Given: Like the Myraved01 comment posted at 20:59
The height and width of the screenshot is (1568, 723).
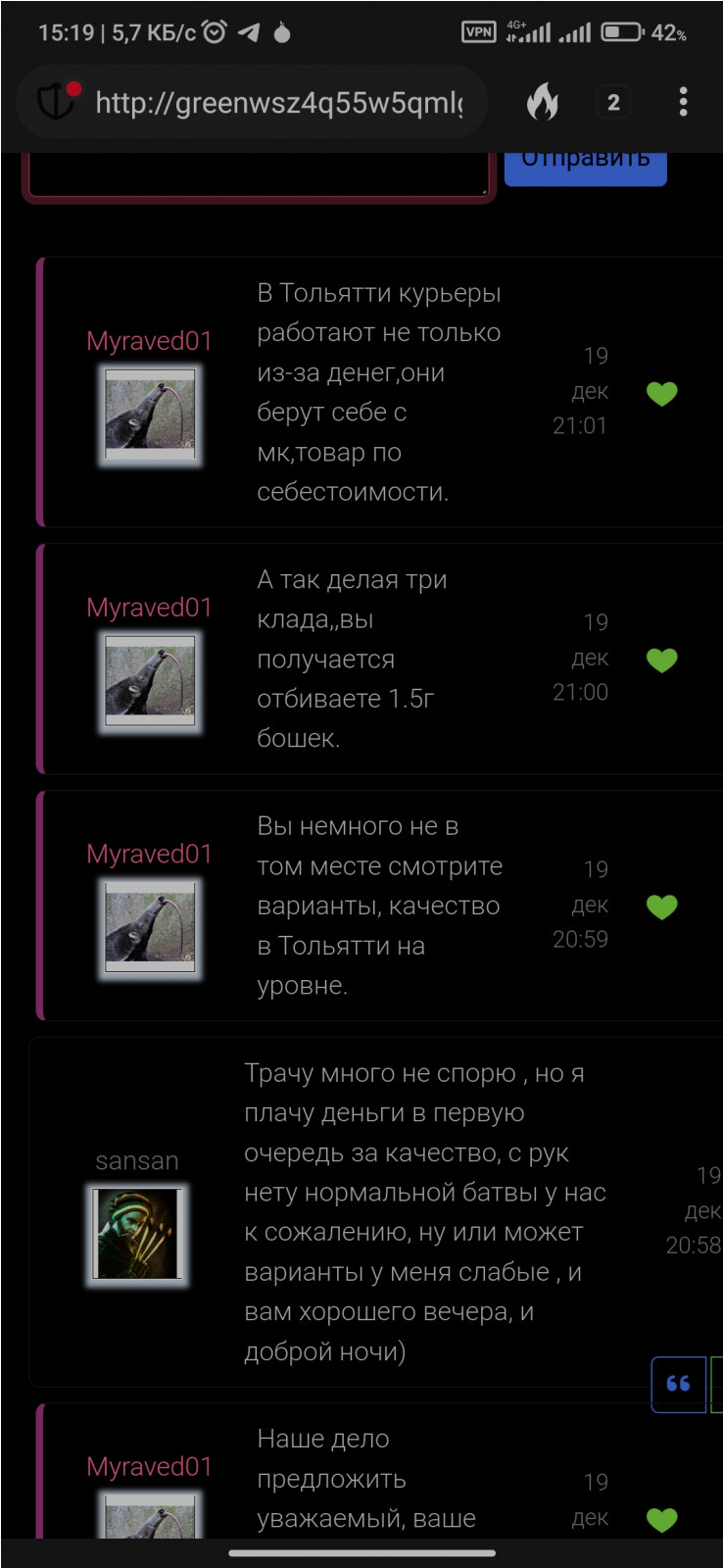Looking at the screenshot, I should pyautogui.click(x=662, y=906).
